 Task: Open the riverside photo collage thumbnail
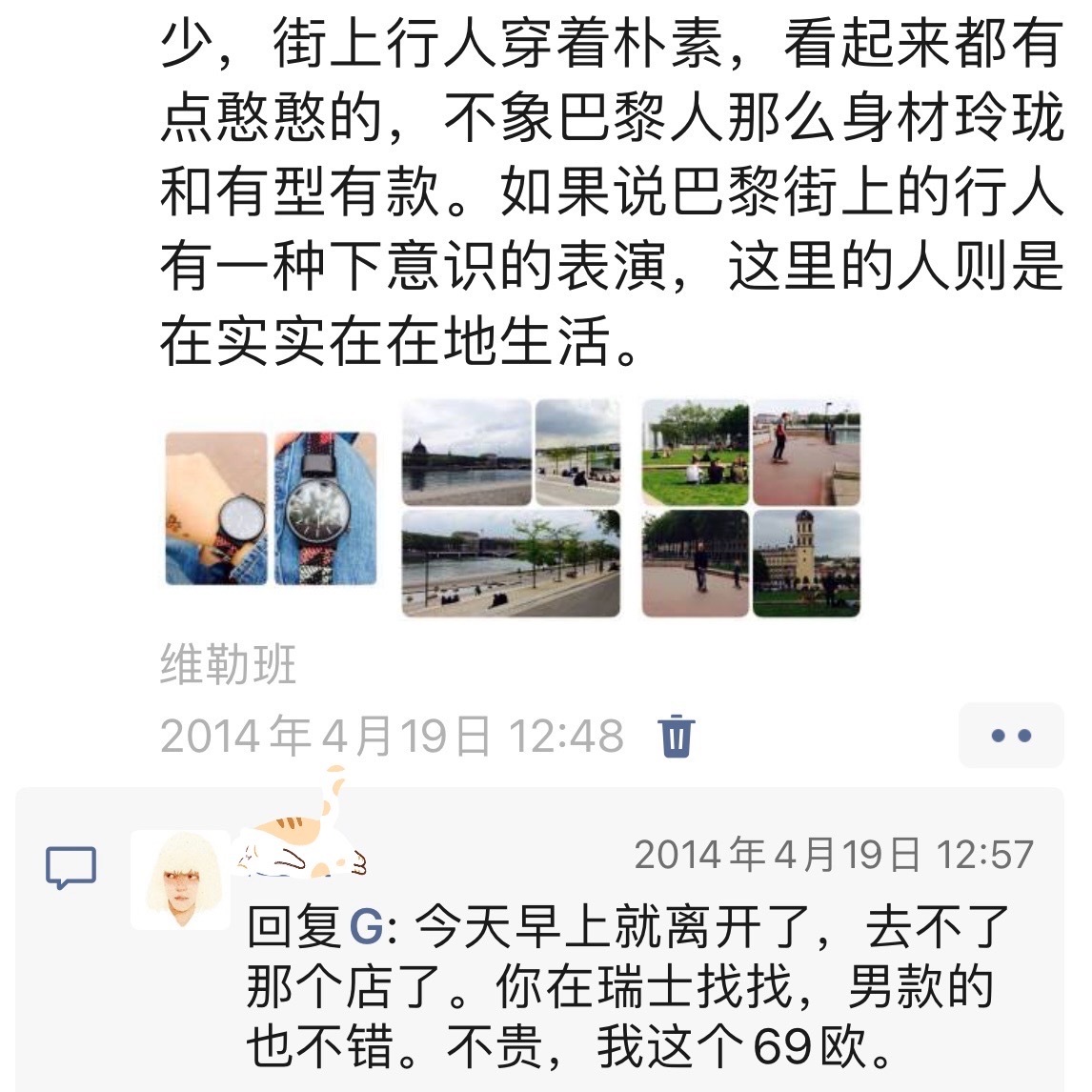511,509
